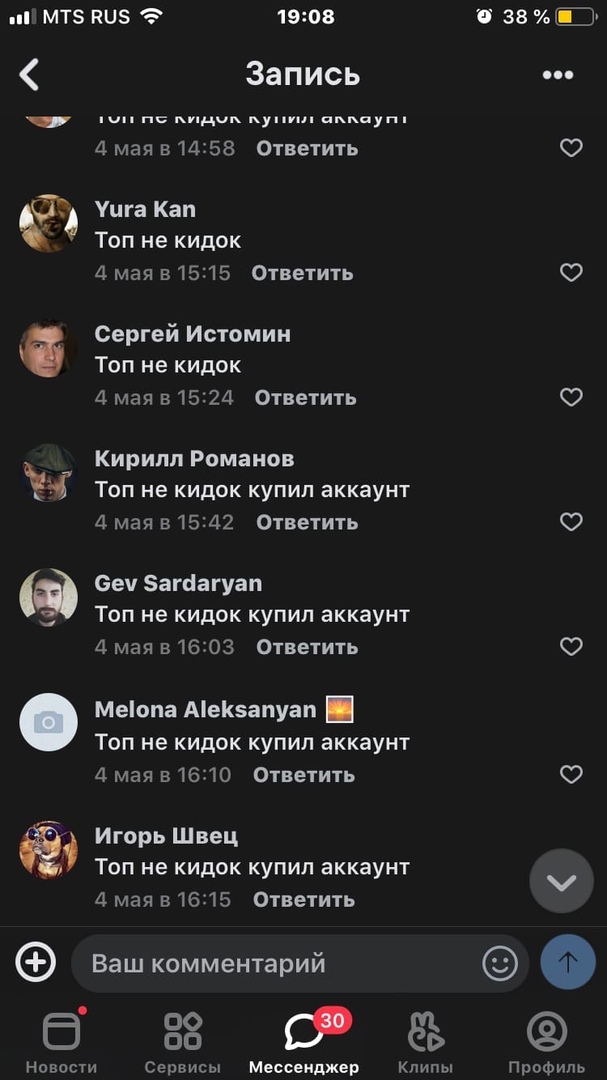Image resolution: width=607 pixels, height=1080 pixels.
Task: Open the Профиль tab
Action: tap(546, 1042)
